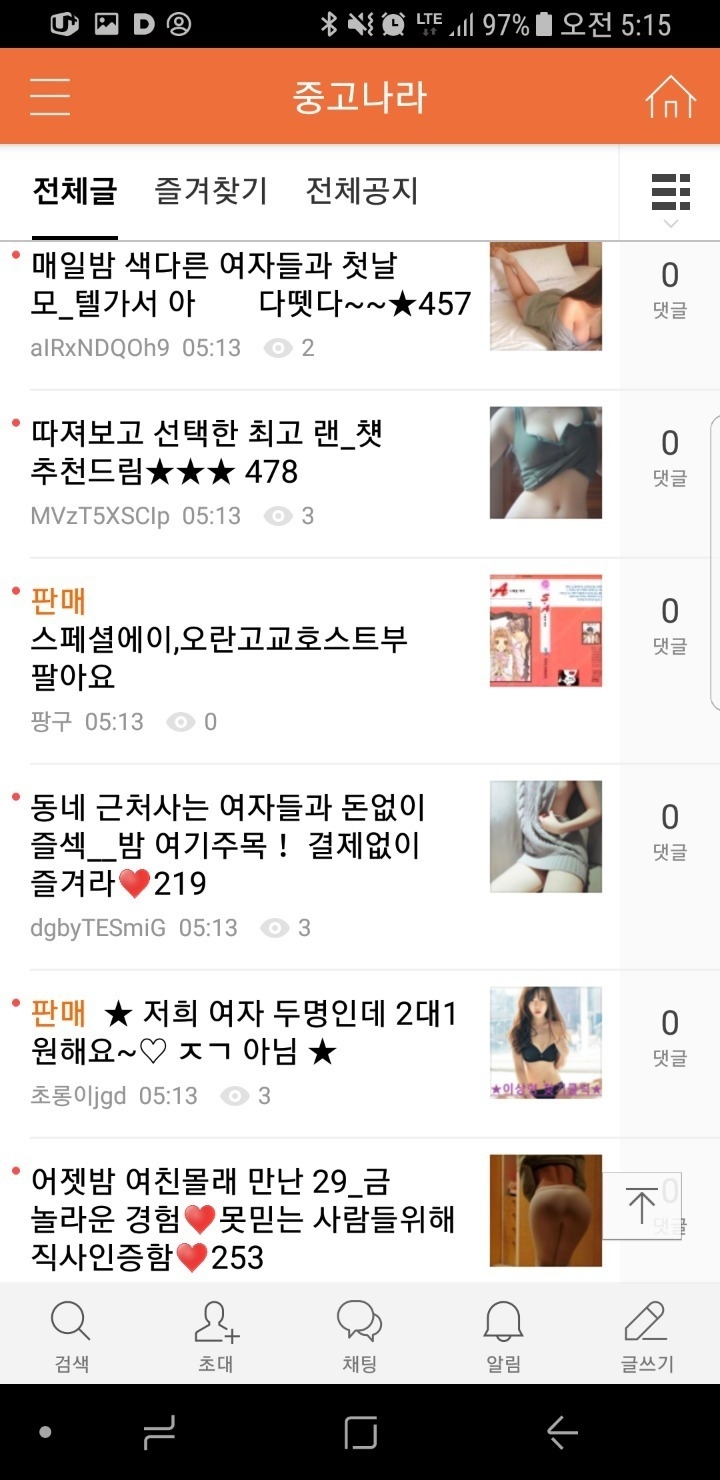Open post 스페셜에이,오란고교호스트부 팔아요

pyautogui.click(x=220, y=657)
